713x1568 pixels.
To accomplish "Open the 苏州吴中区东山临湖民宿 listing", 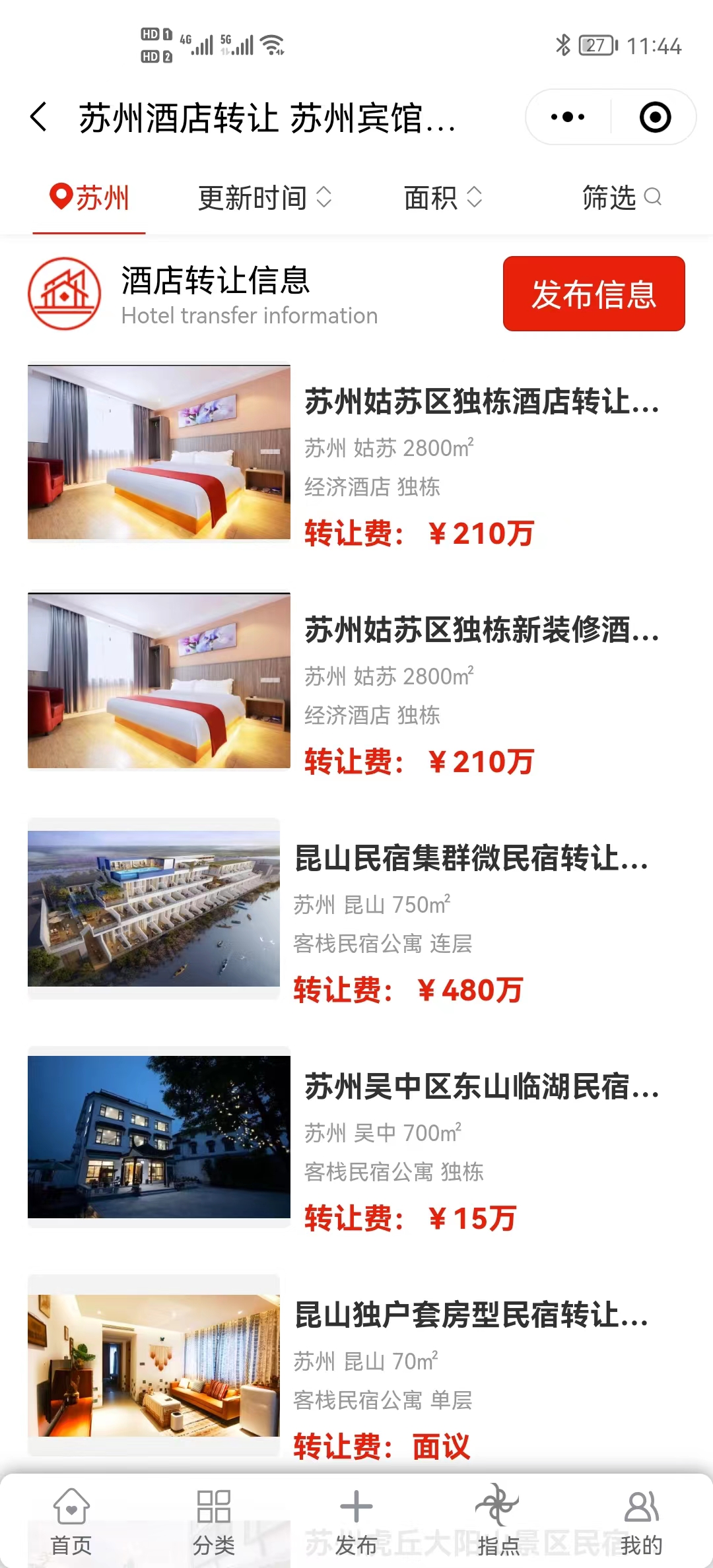I will 481,1087.
